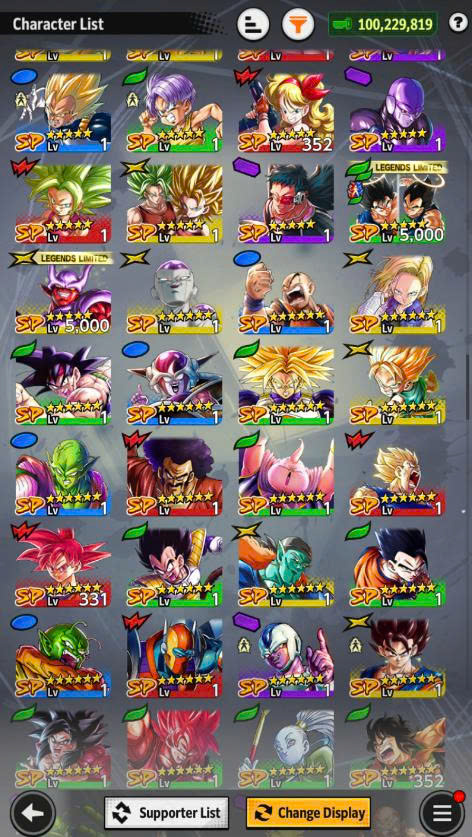This screenshot has height=837, width=472.
Task: Select the yellow Legends Limited character Lv 5,000
Action: 63,294
